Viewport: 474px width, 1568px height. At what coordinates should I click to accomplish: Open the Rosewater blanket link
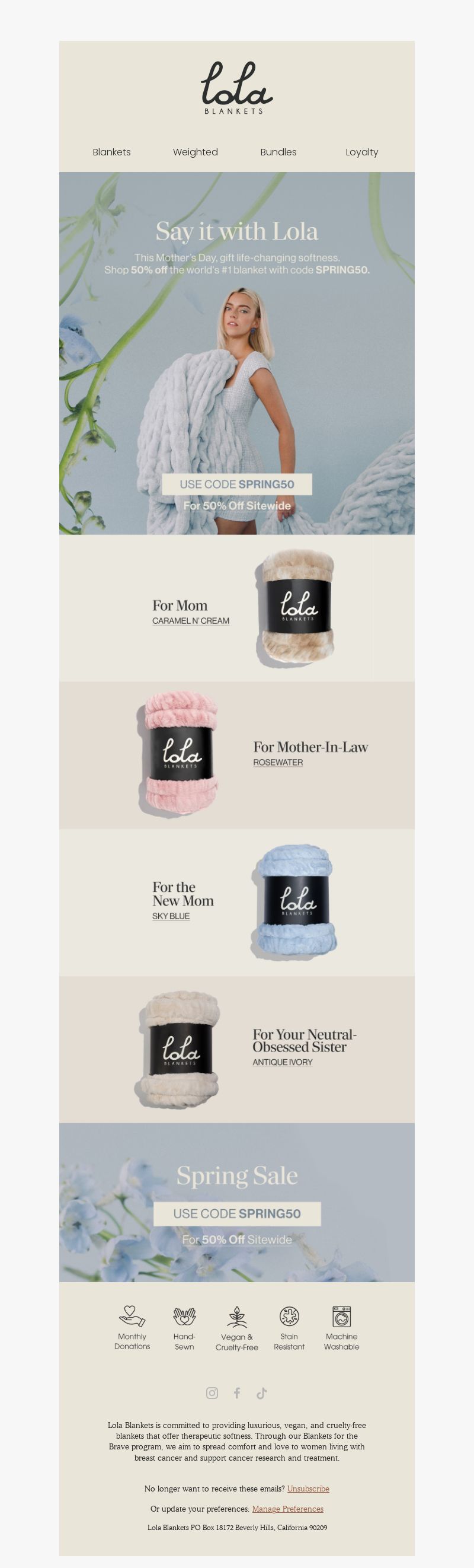coord(278,762)
